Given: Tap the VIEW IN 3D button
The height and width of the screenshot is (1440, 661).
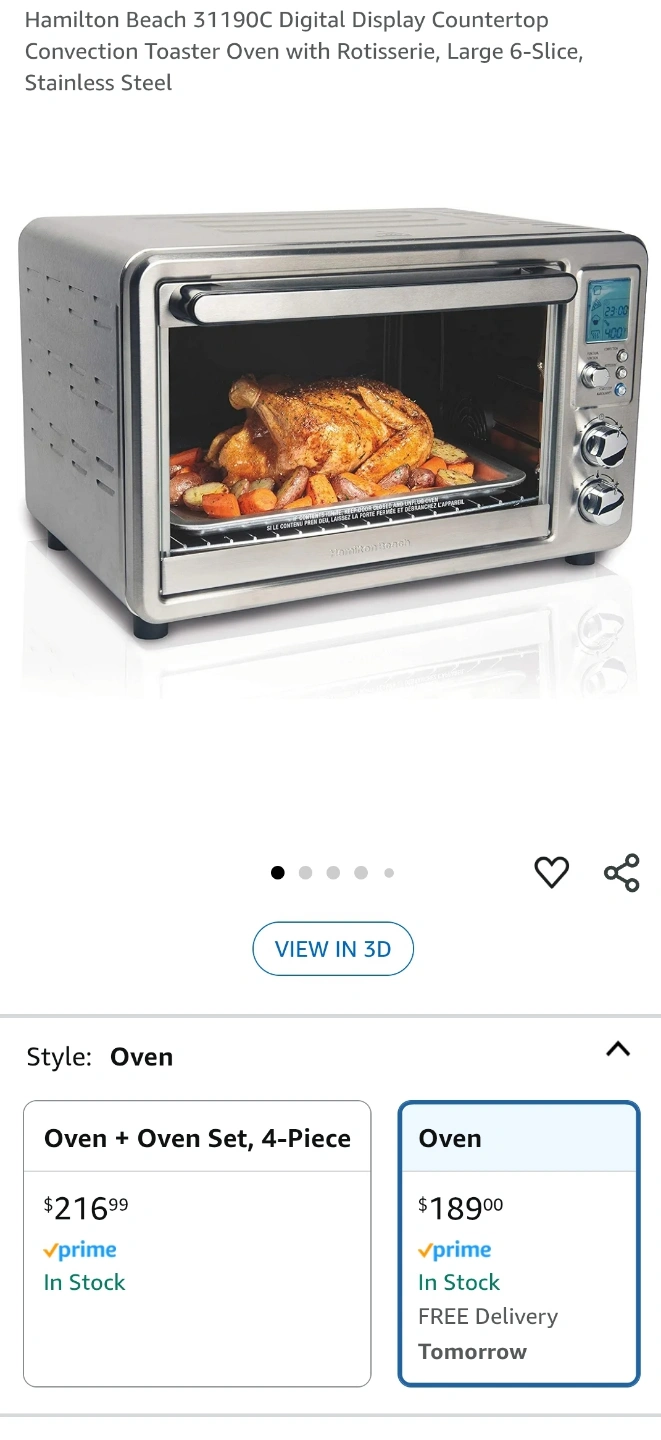Looking at the screenshot, I should click(332, 949).
